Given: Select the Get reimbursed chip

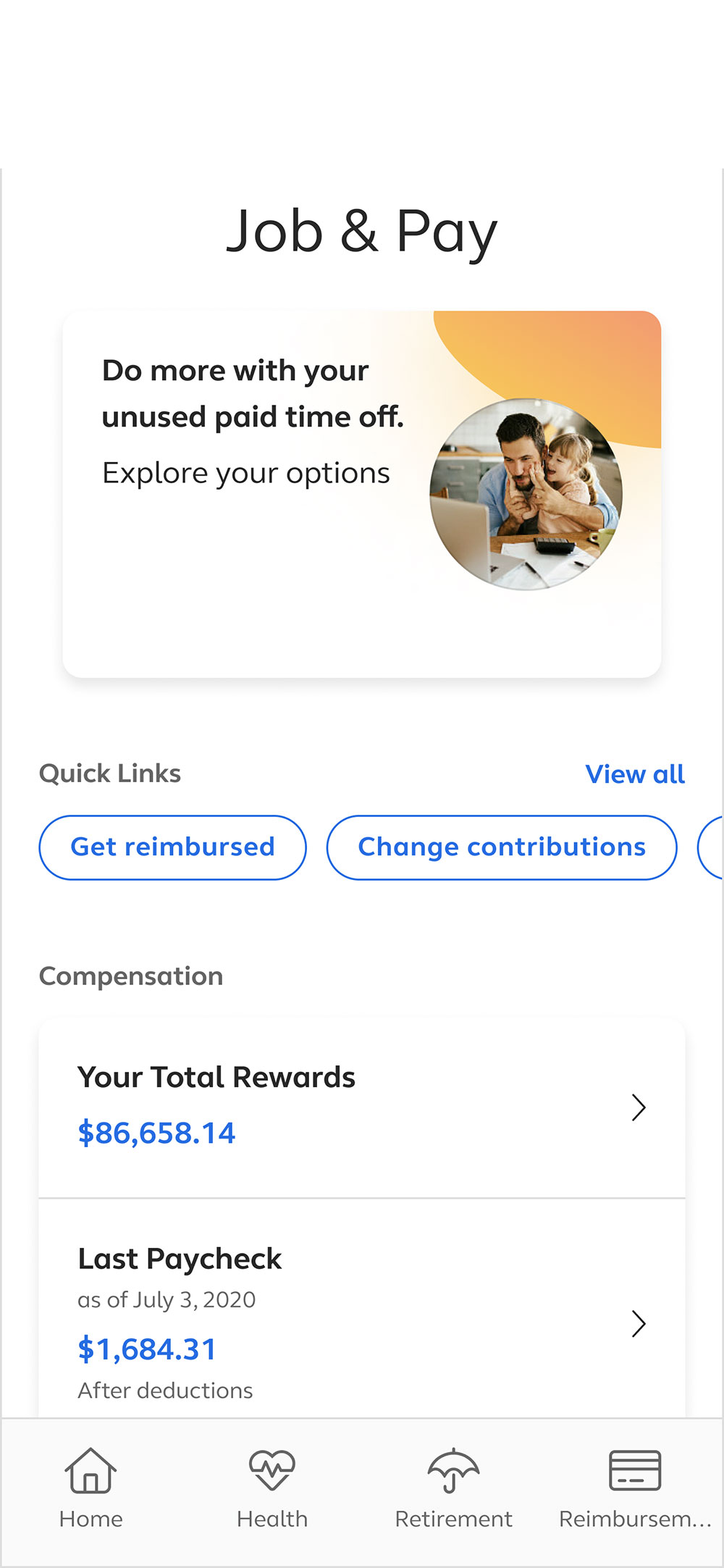Looking at the screenshot, I should [x=172, y=847].
